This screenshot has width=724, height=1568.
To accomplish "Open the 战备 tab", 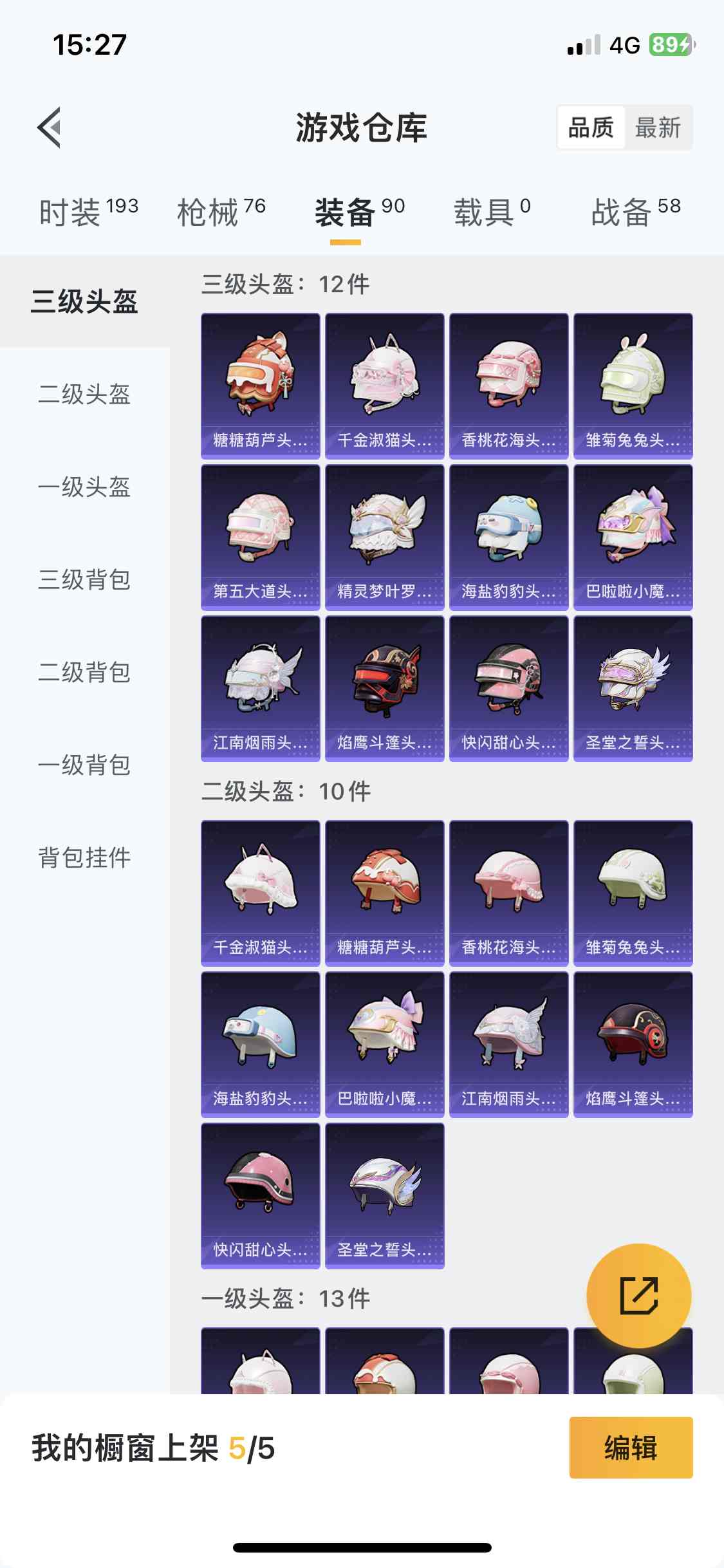I will click(x=635, y=212).
